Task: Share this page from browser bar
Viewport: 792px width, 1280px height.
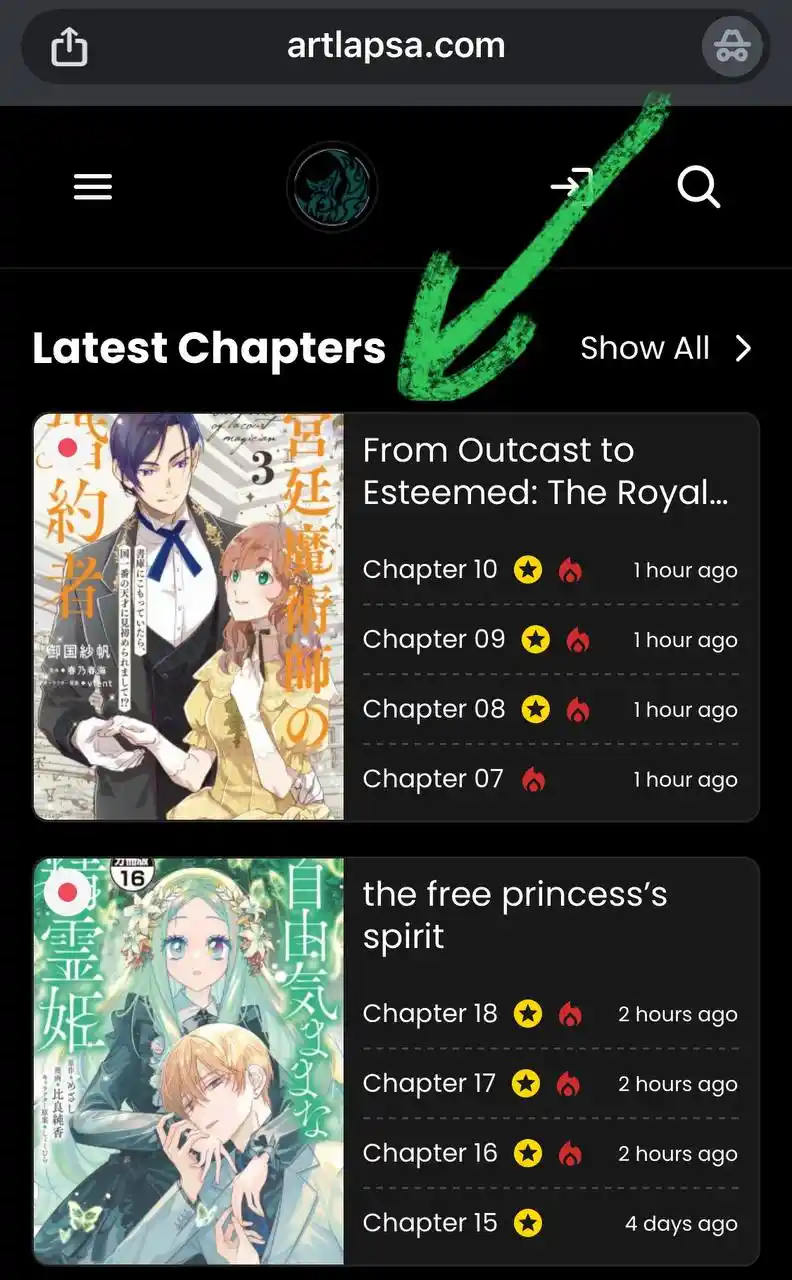Action: point(69,46)
